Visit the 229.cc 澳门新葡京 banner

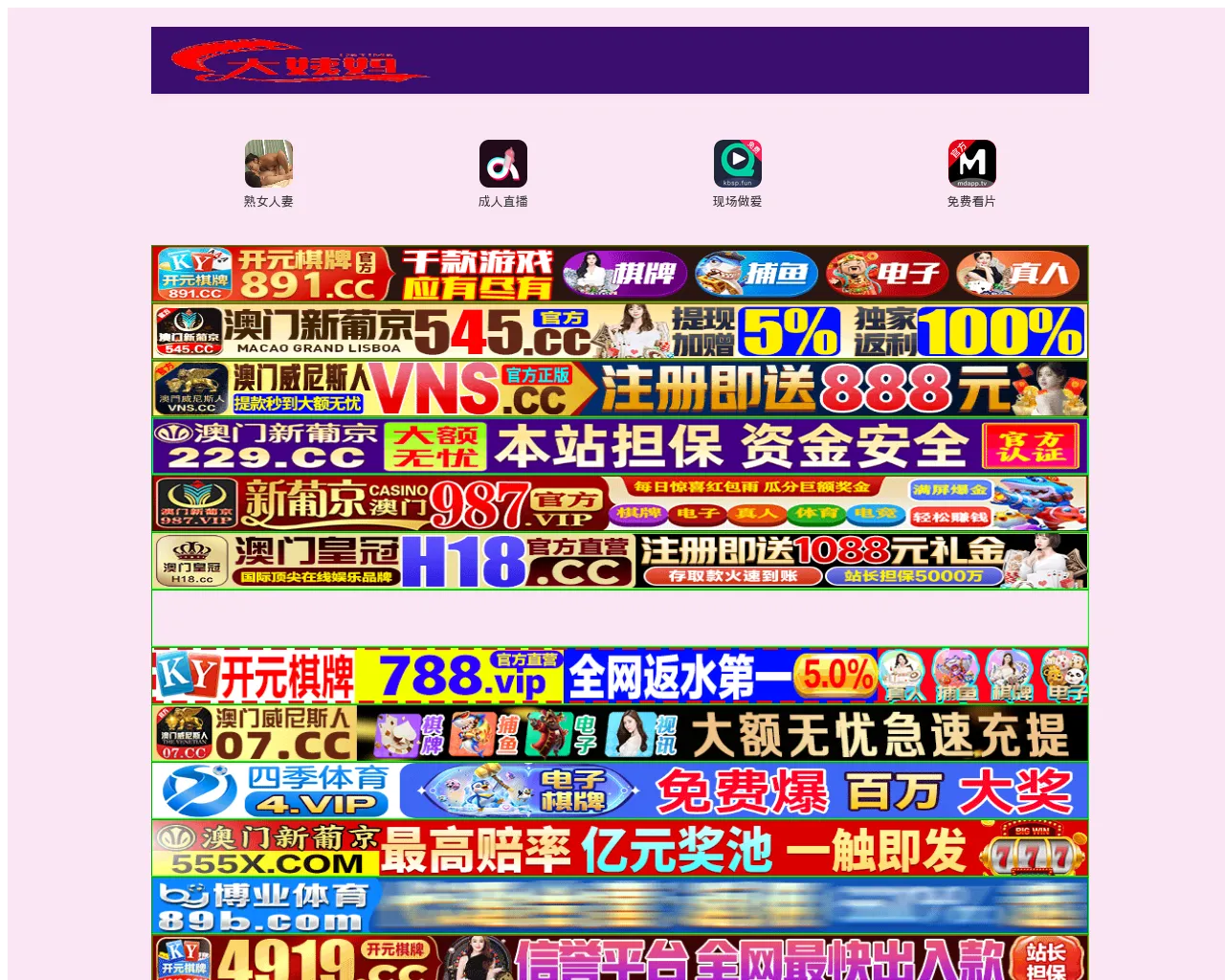(619, 446)
